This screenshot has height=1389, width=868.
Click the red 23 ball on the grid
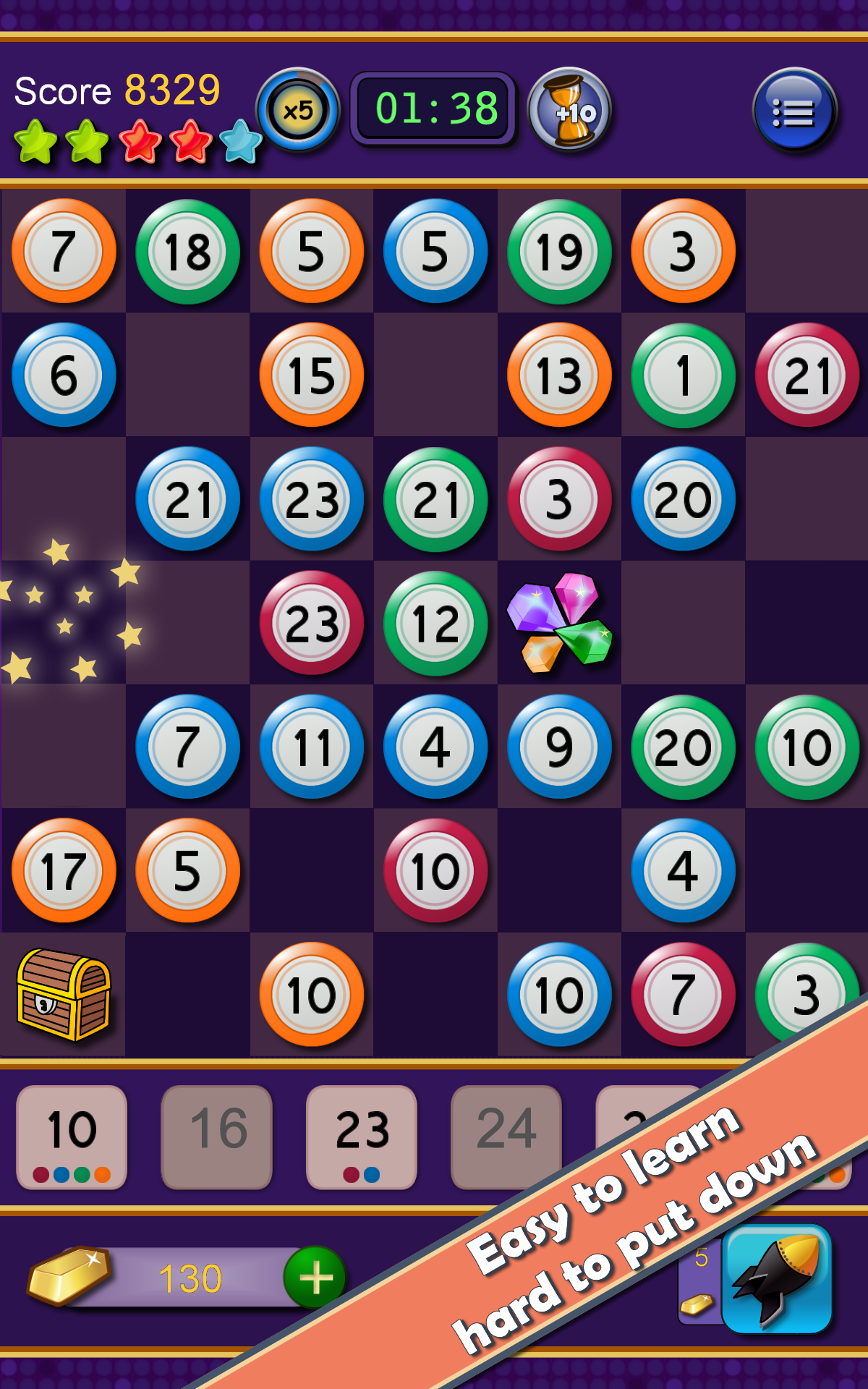[312, 624]
